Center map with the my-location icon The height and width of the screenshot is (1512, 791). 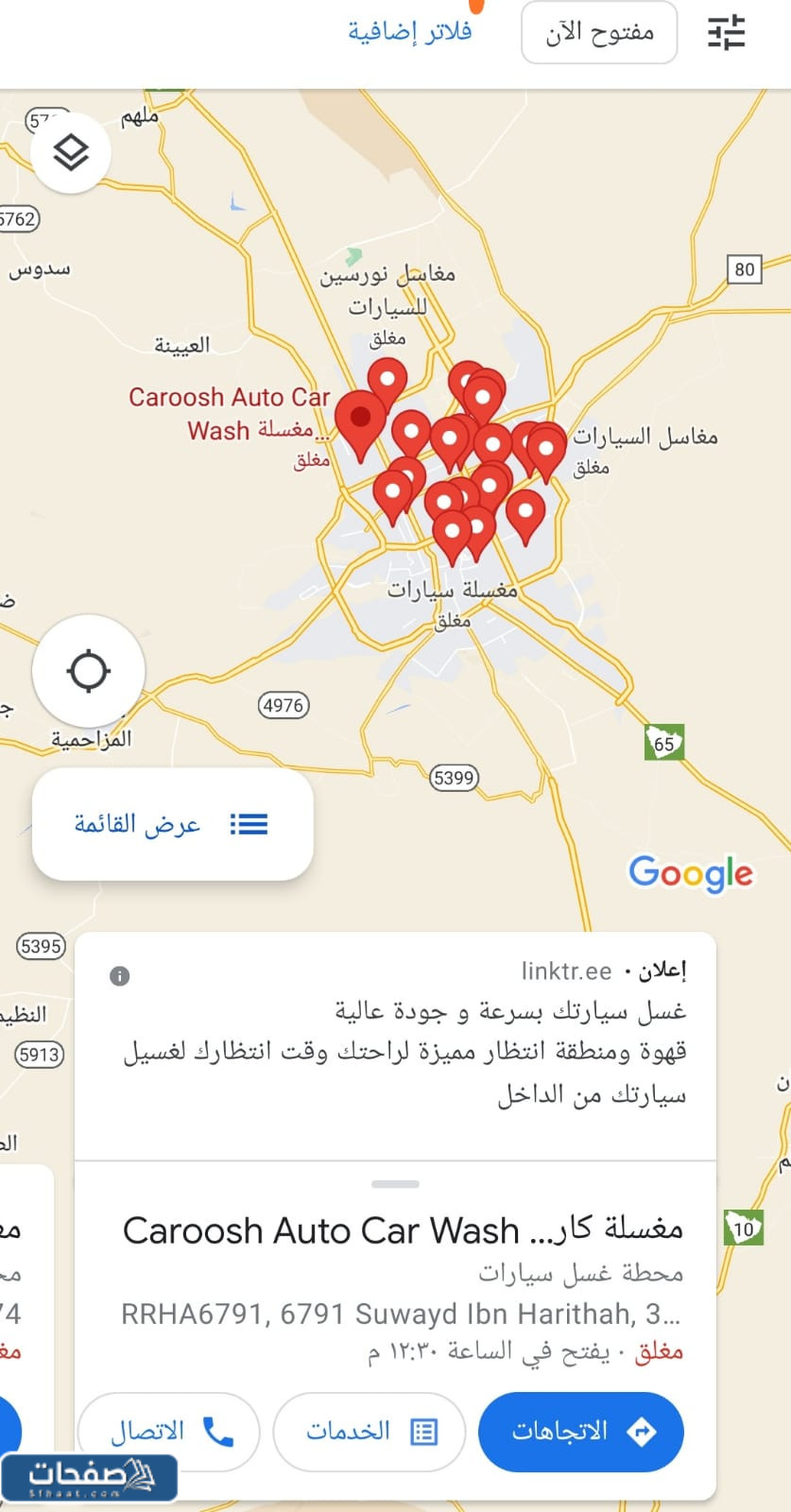pos(89,671)
